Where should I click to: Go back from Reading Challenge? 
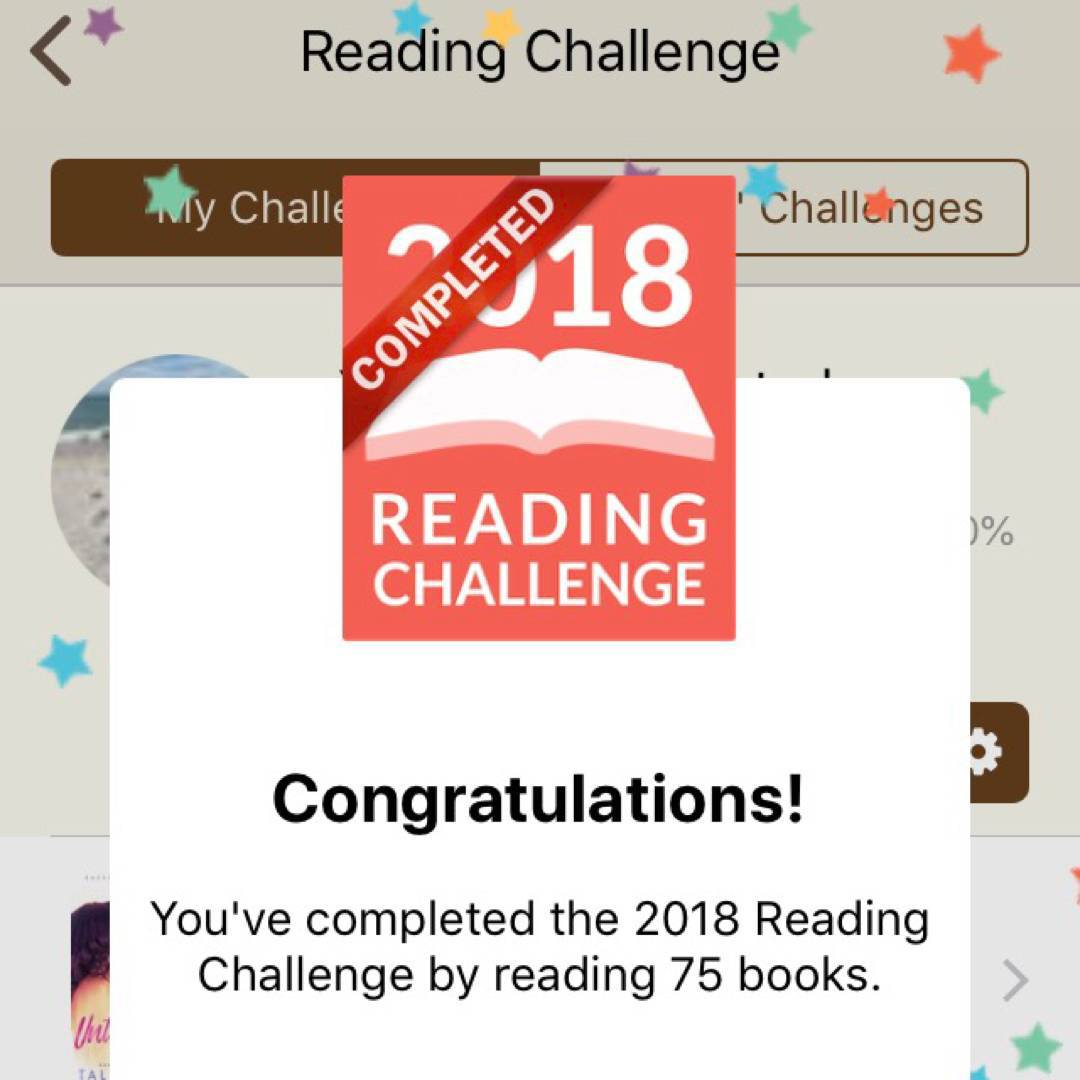pos(50,52)
